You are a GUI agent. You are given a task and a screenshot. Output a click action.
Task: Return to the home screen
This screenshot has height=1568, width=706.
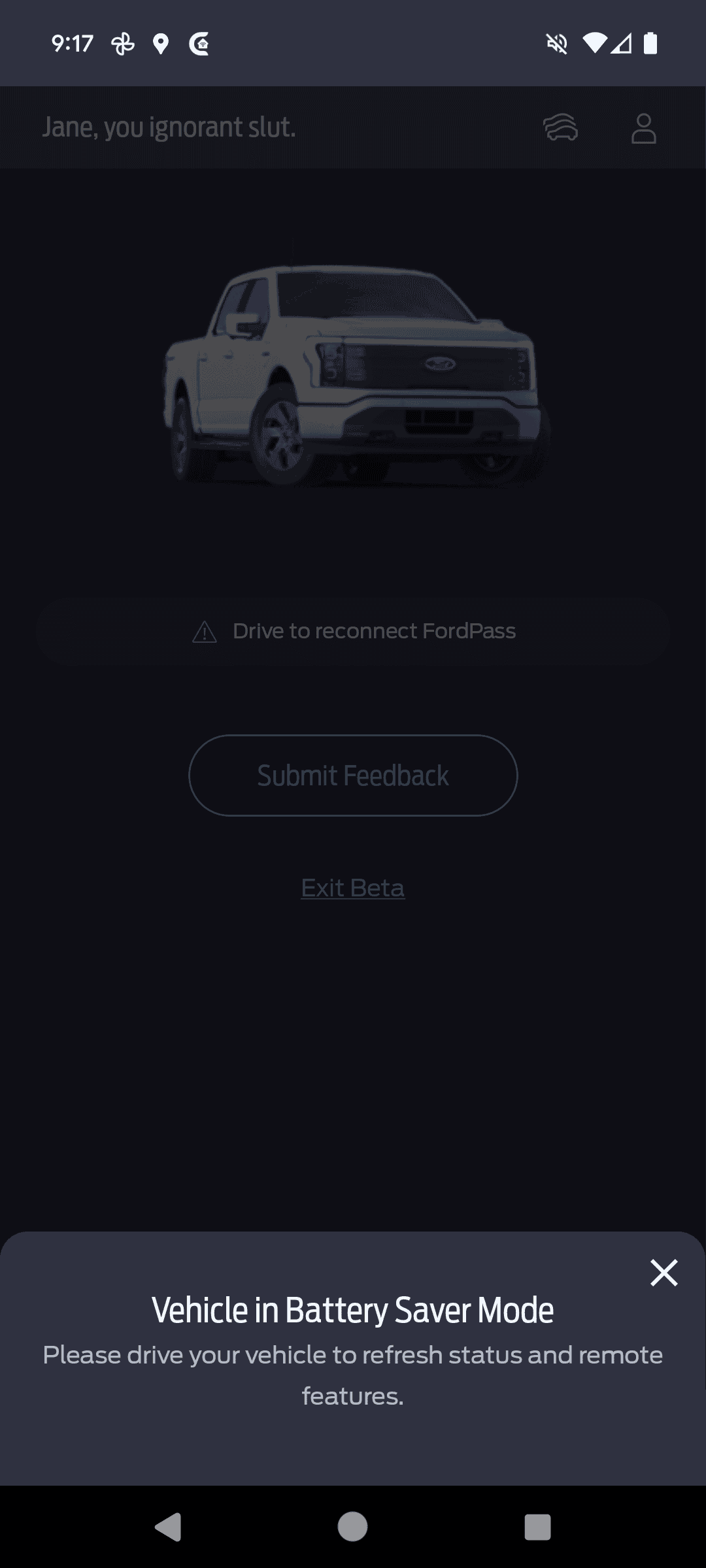point(353,1527)
